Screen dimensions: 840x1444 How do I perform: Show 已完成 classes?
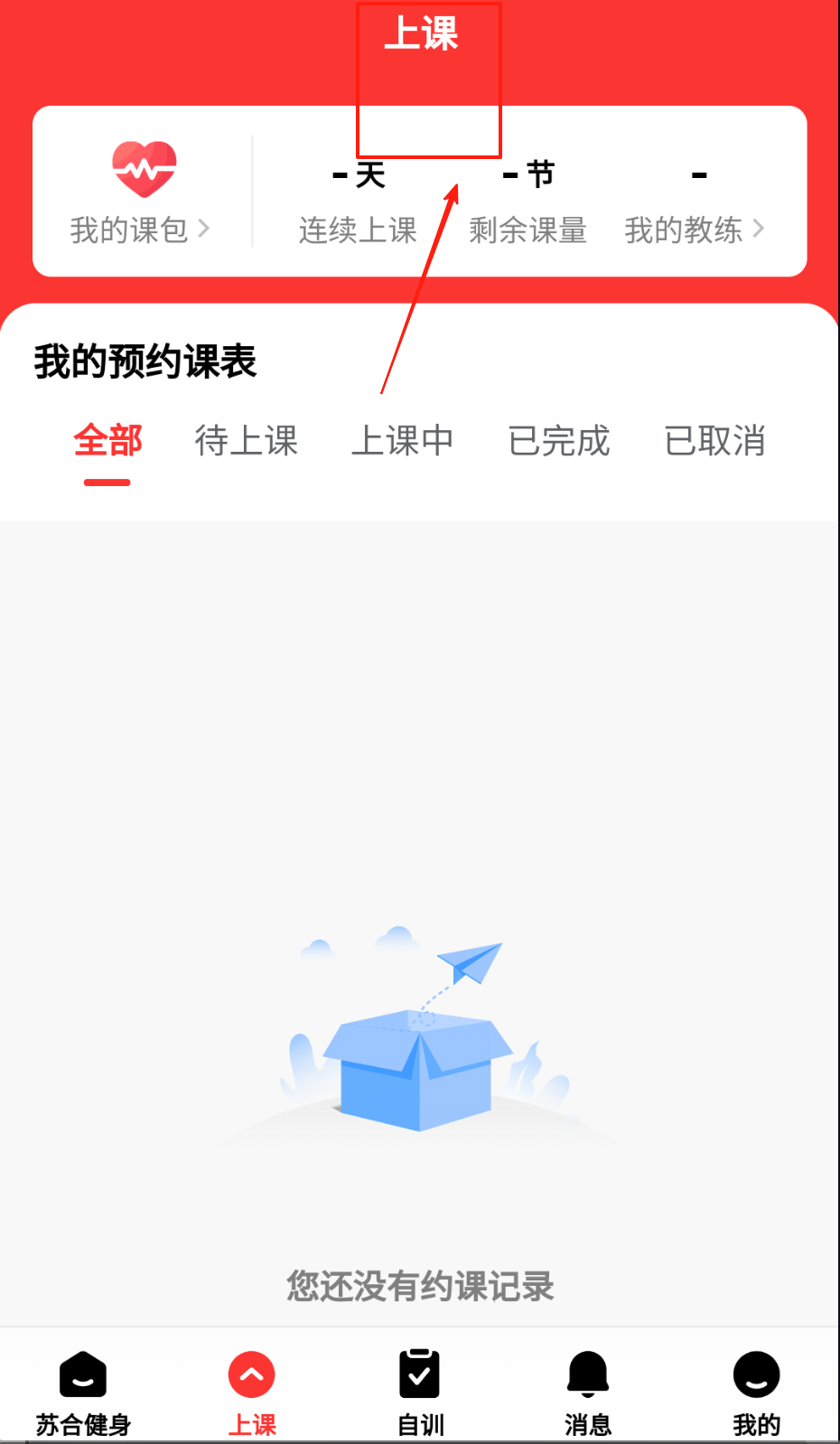[558, 441]
